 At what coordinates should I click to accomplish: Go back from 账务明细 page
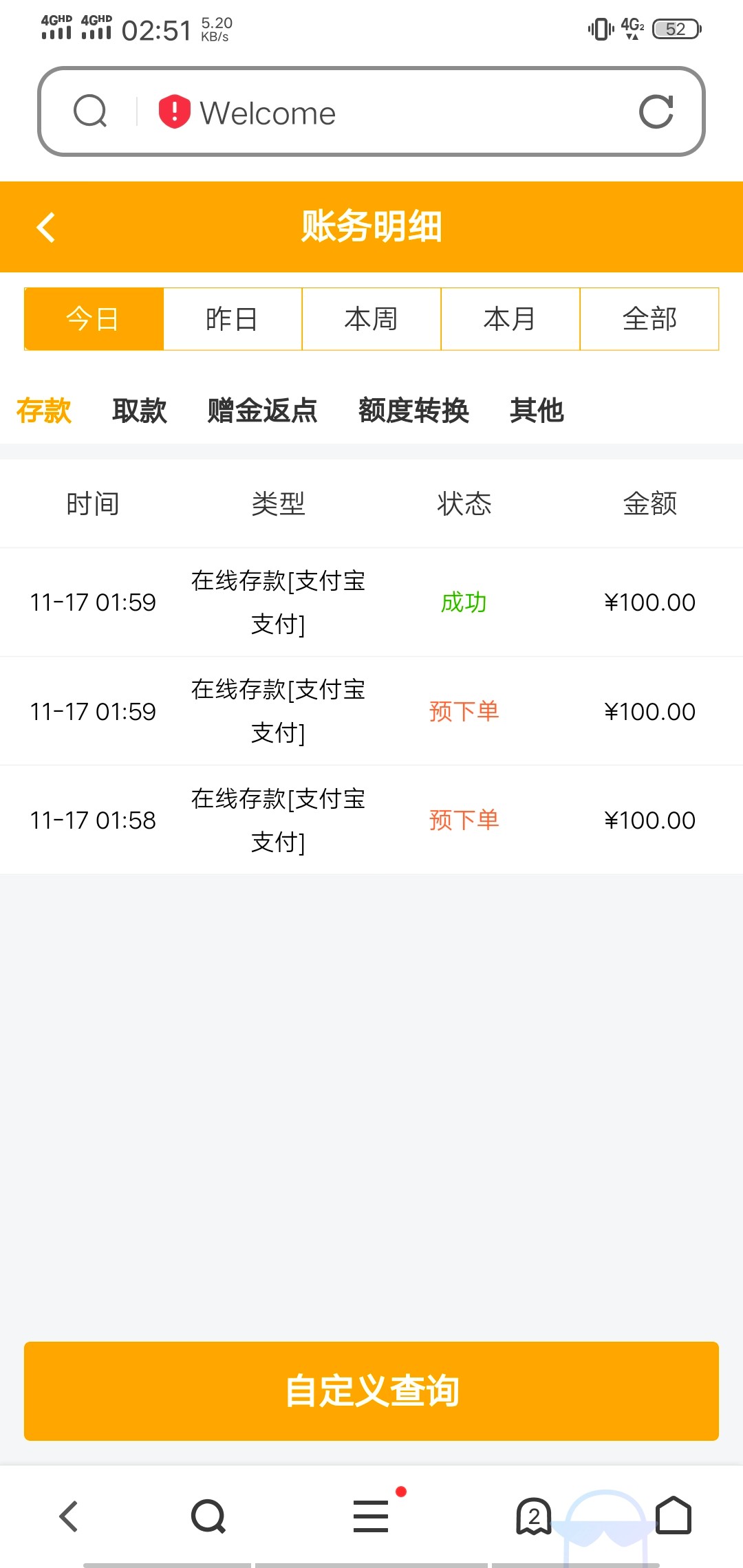click(46, 227)
